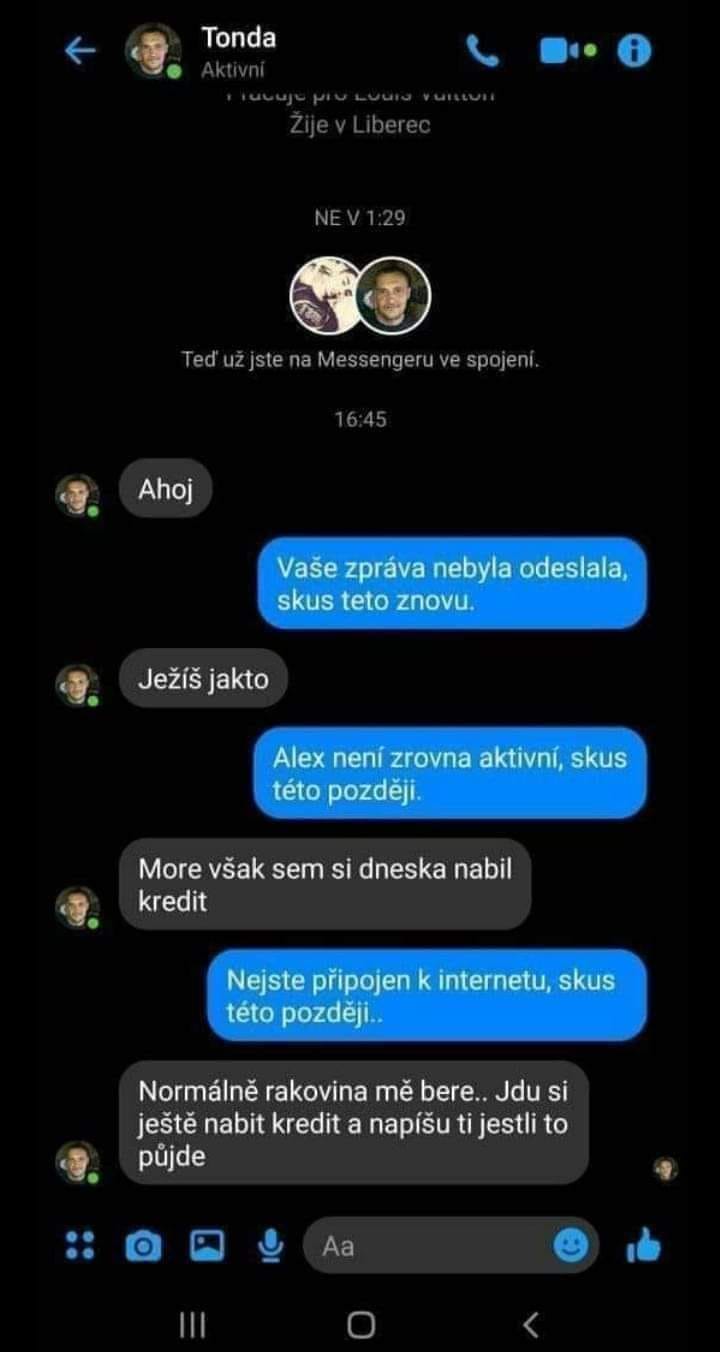Viewport: 720px width, 1352px height.
Task: Open the gallery image picker
Action: (207, 1245)
